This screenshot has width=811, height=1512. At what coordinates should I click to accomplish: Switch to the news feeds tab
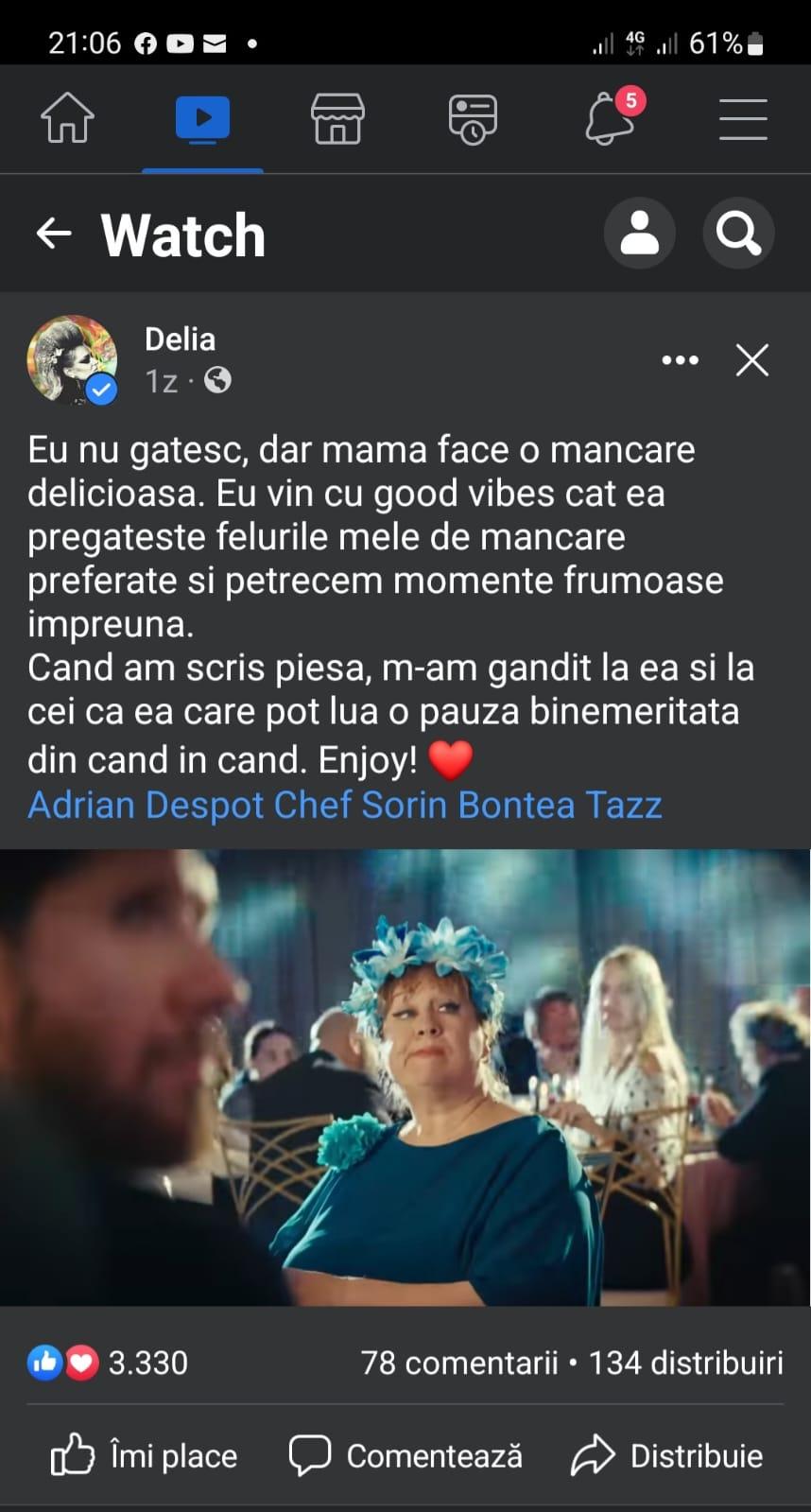tap(473, 119)
